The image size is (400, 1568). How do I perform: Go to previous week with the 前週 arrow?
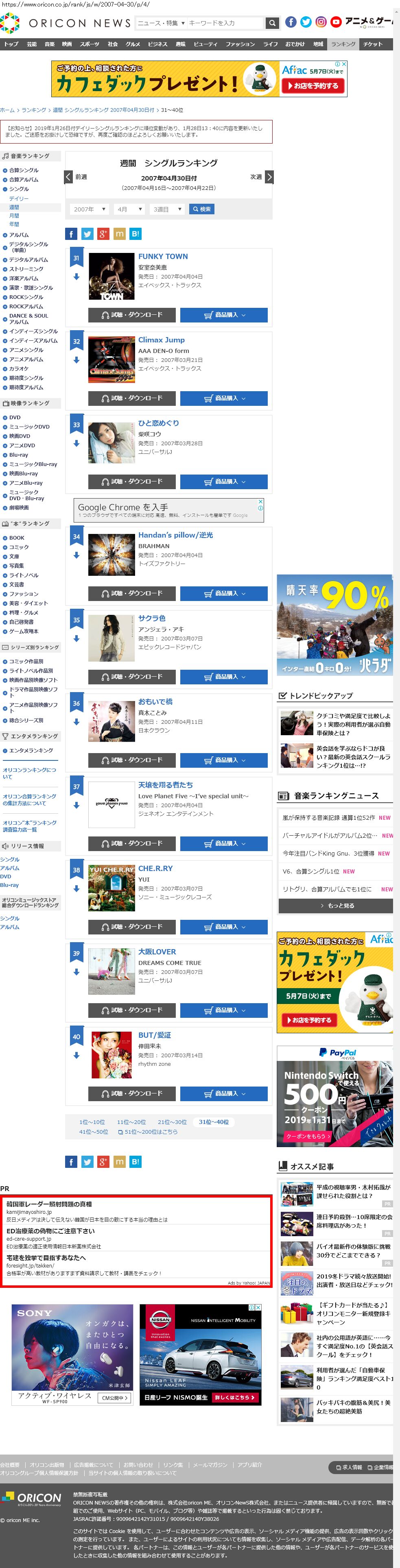coord(69,177)
